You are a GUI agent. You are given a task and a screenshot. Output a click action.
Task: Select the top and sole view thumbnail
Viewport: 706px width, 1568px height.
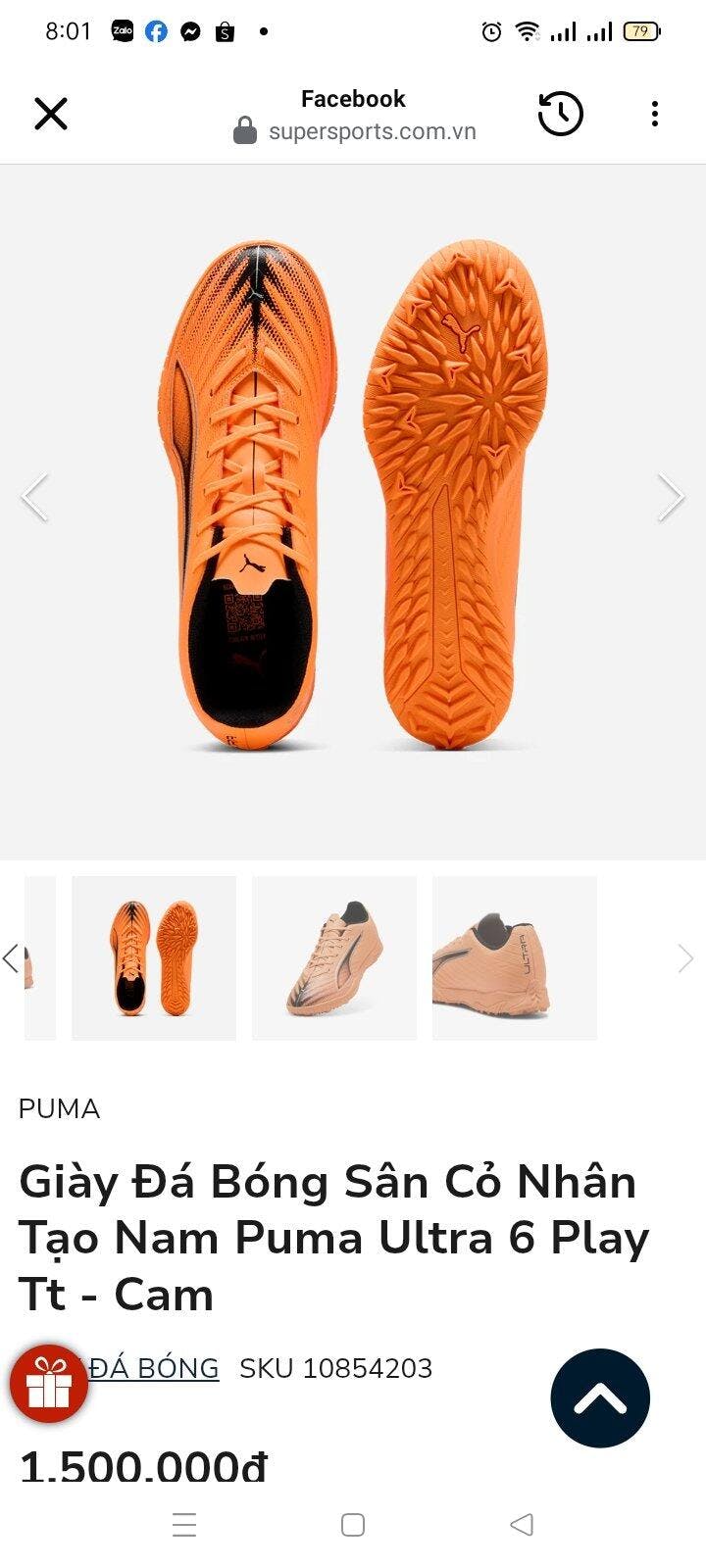point(154,957)
